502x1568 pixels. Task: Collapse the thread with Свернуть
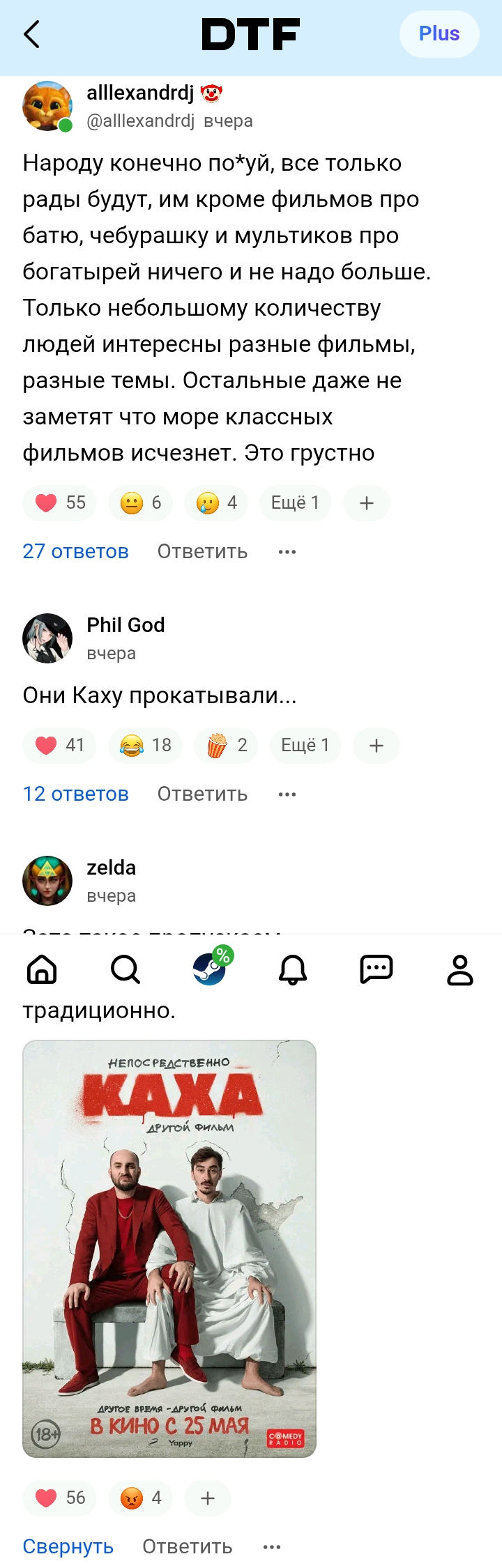point(68,1546)
